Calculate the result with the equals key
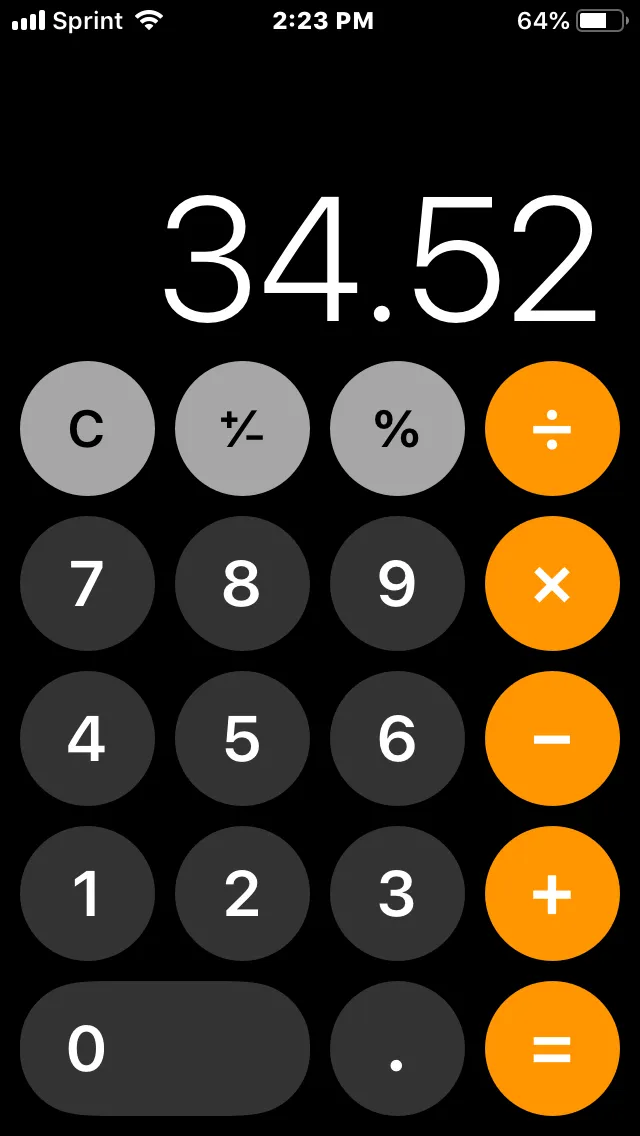The image size is (640, 1136). click(552, 1049)
